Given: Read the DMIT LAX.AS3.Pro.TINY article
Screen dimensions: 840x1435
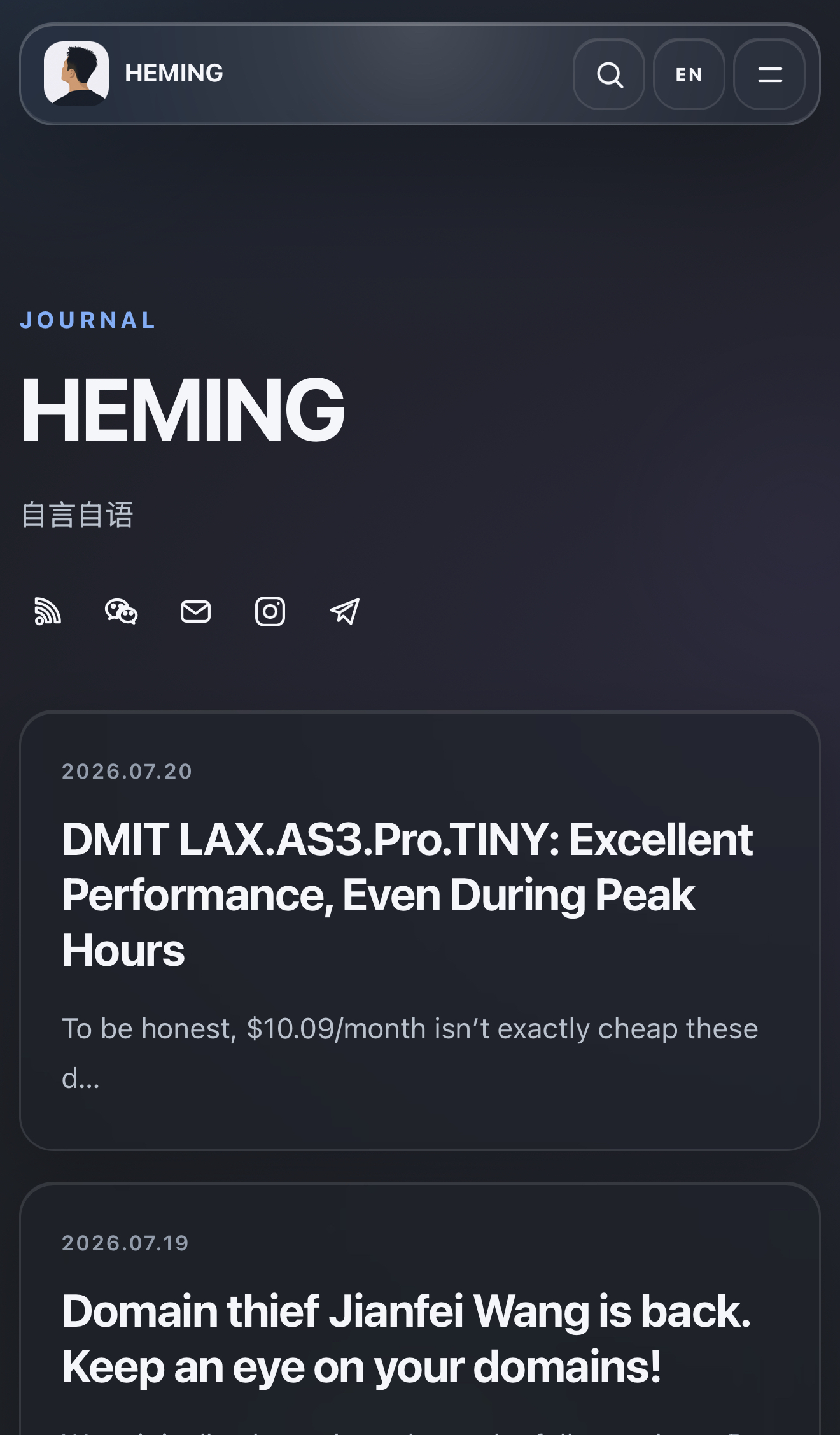Looking at the screenshot, I should (x=407, y=894).
